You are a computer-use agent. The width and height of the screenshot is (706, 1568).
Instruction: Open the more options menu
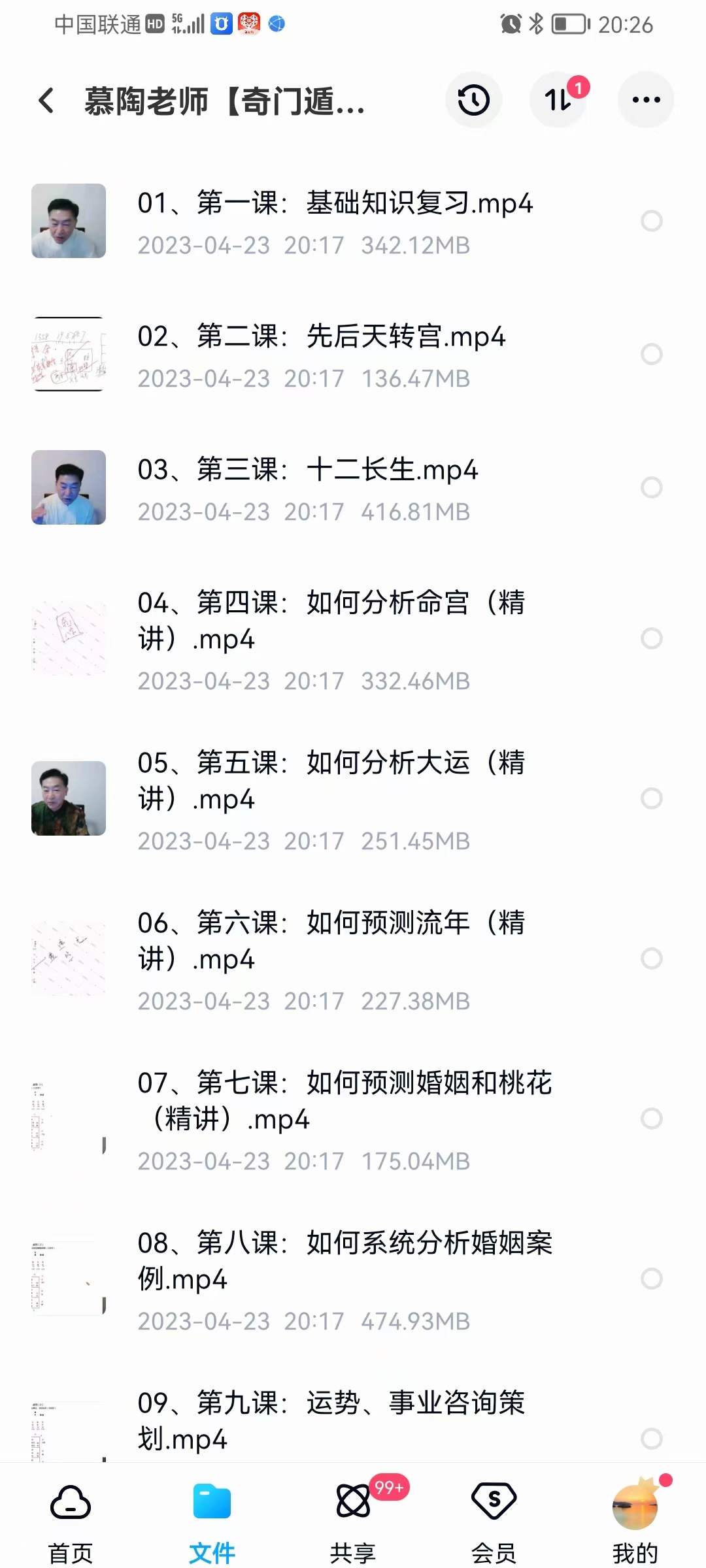[x=645, y=99]
